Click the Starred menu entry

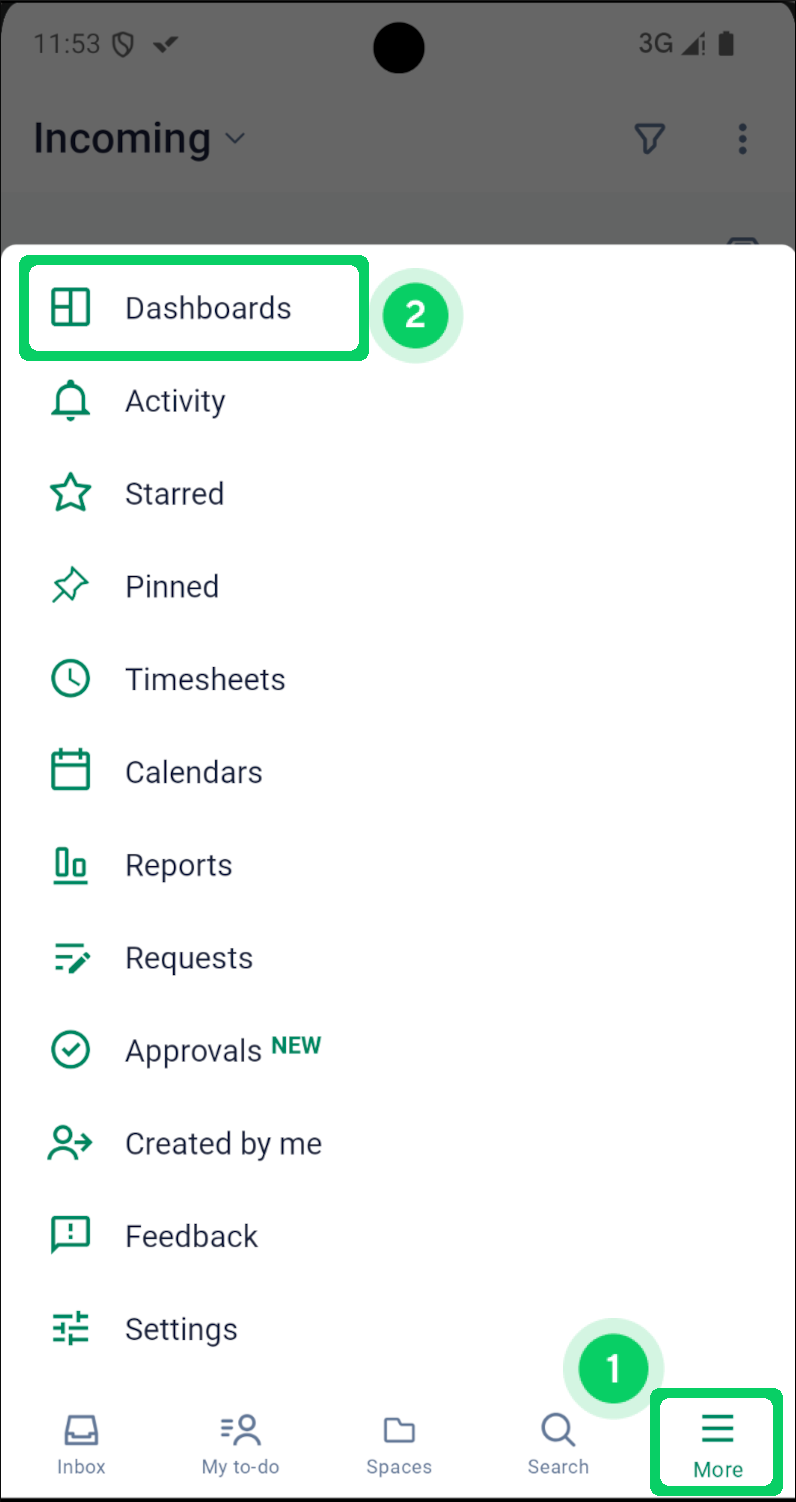[174, 493]
